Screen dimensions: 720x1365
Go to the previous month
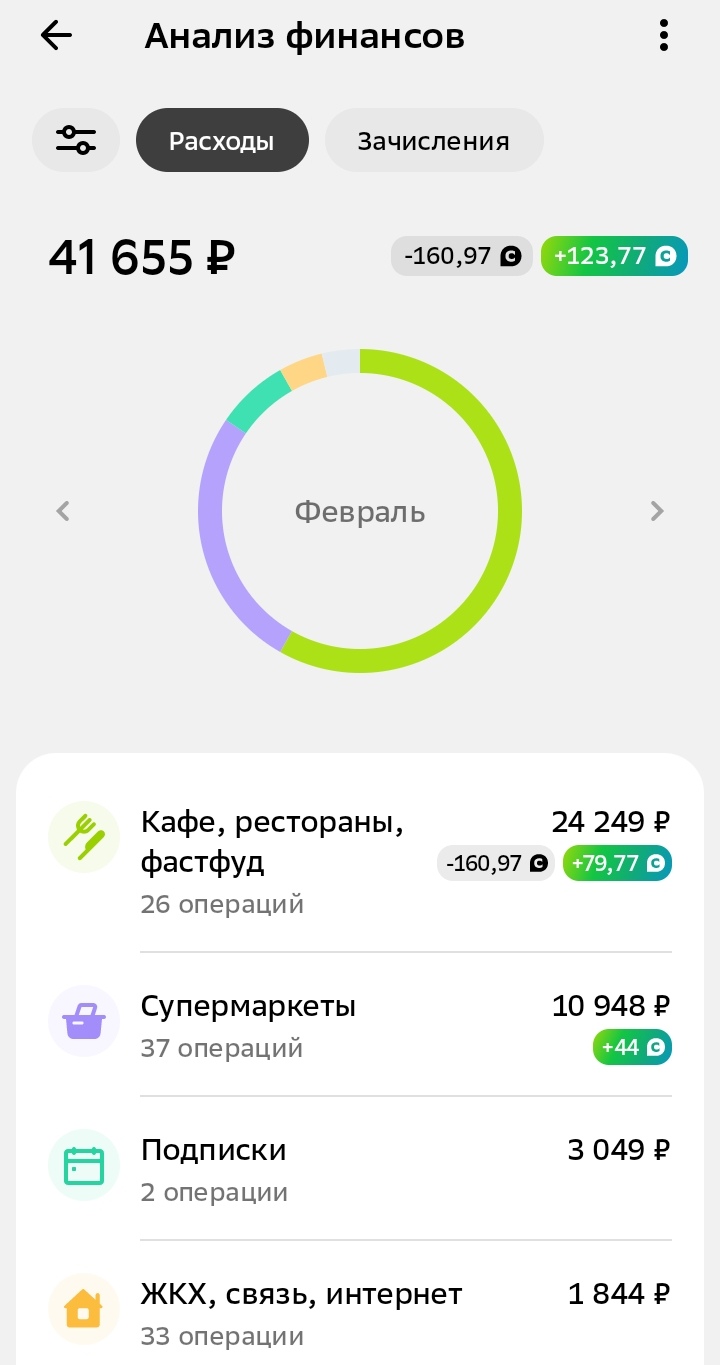coord(63,512)
